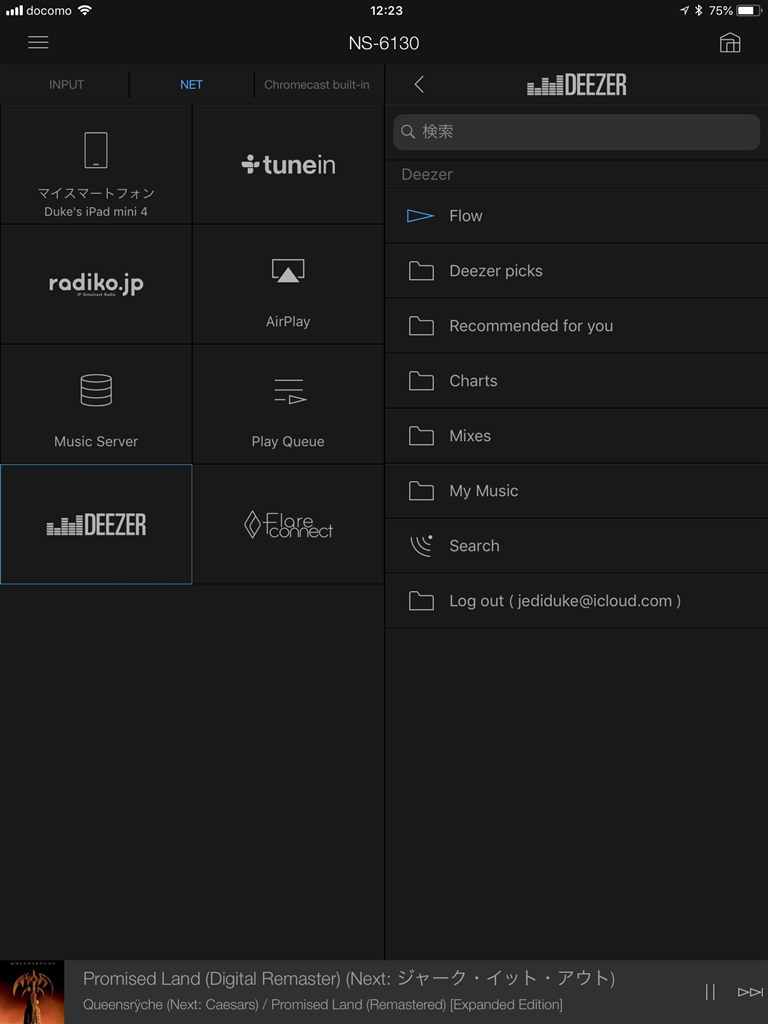Open the Play Queue
Viewport: 768px width, 1024px height.
click(x=288, y=405)
